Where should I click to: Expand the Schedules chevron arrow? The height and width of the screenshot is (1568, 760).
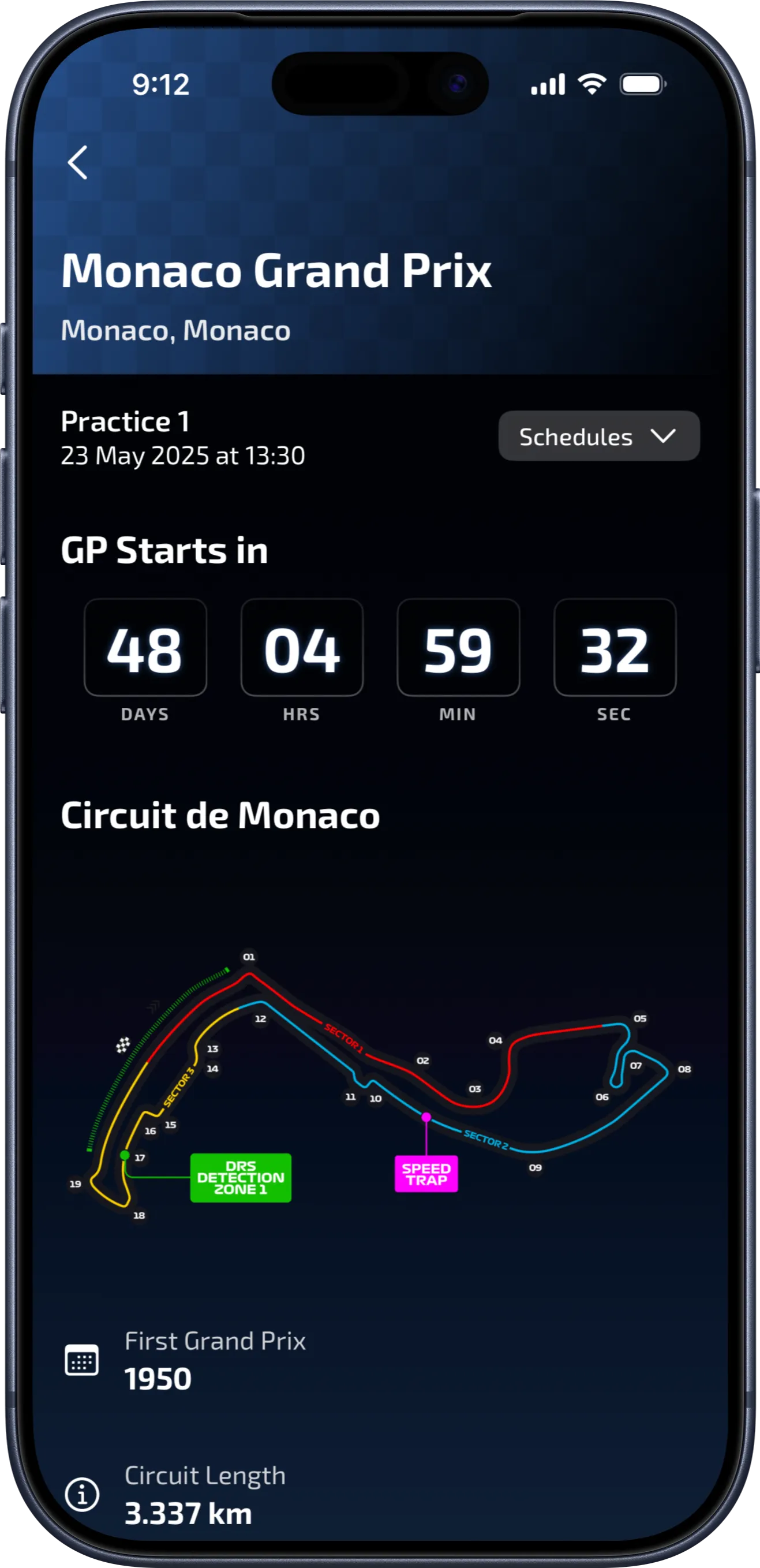[x=664, y=436]
